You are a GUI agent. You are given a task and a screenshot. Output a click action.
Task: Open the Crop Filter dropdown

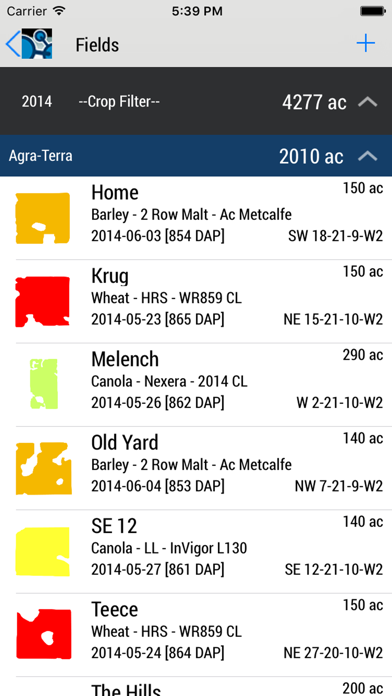pyautogui.click(x=119, y=102)
